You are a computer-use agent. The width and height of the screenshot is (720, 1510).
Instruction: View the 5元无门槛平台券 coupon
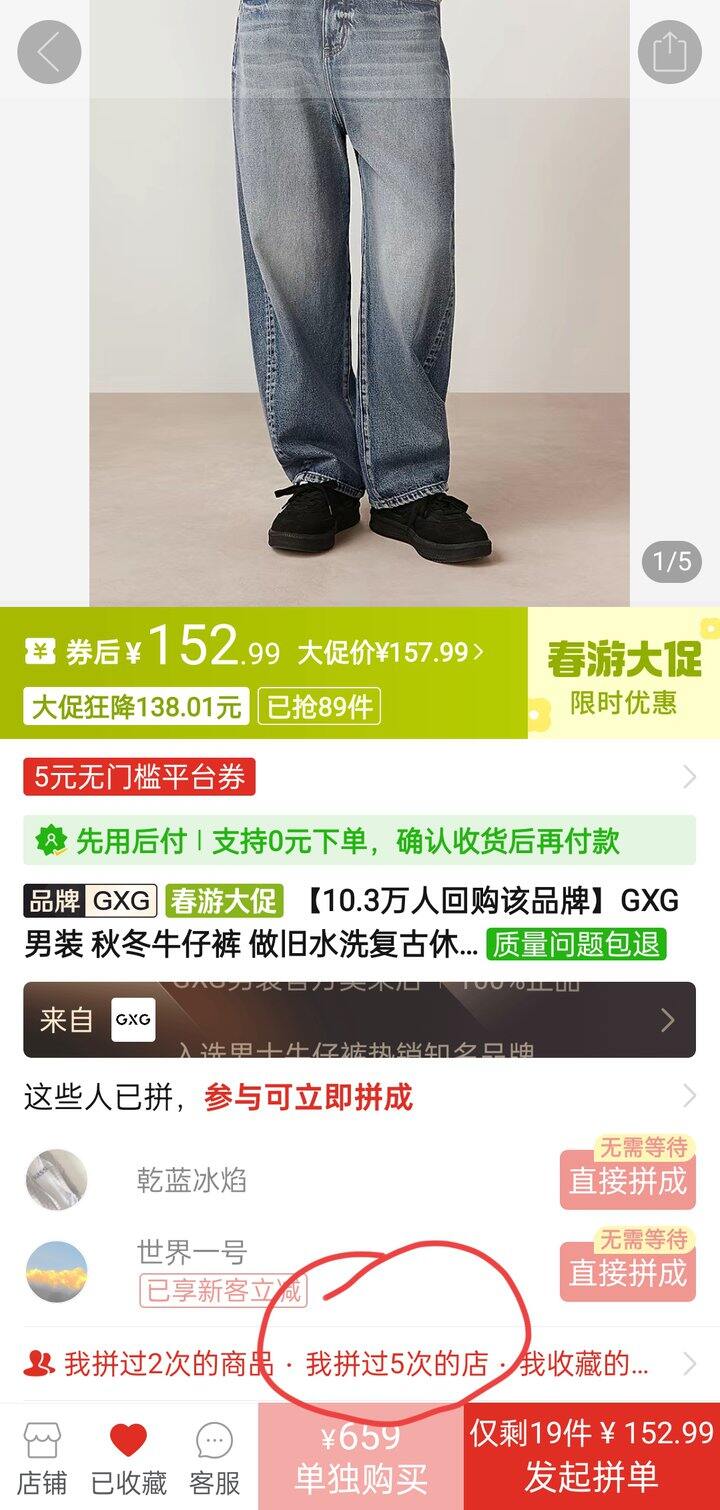point(139,777)
